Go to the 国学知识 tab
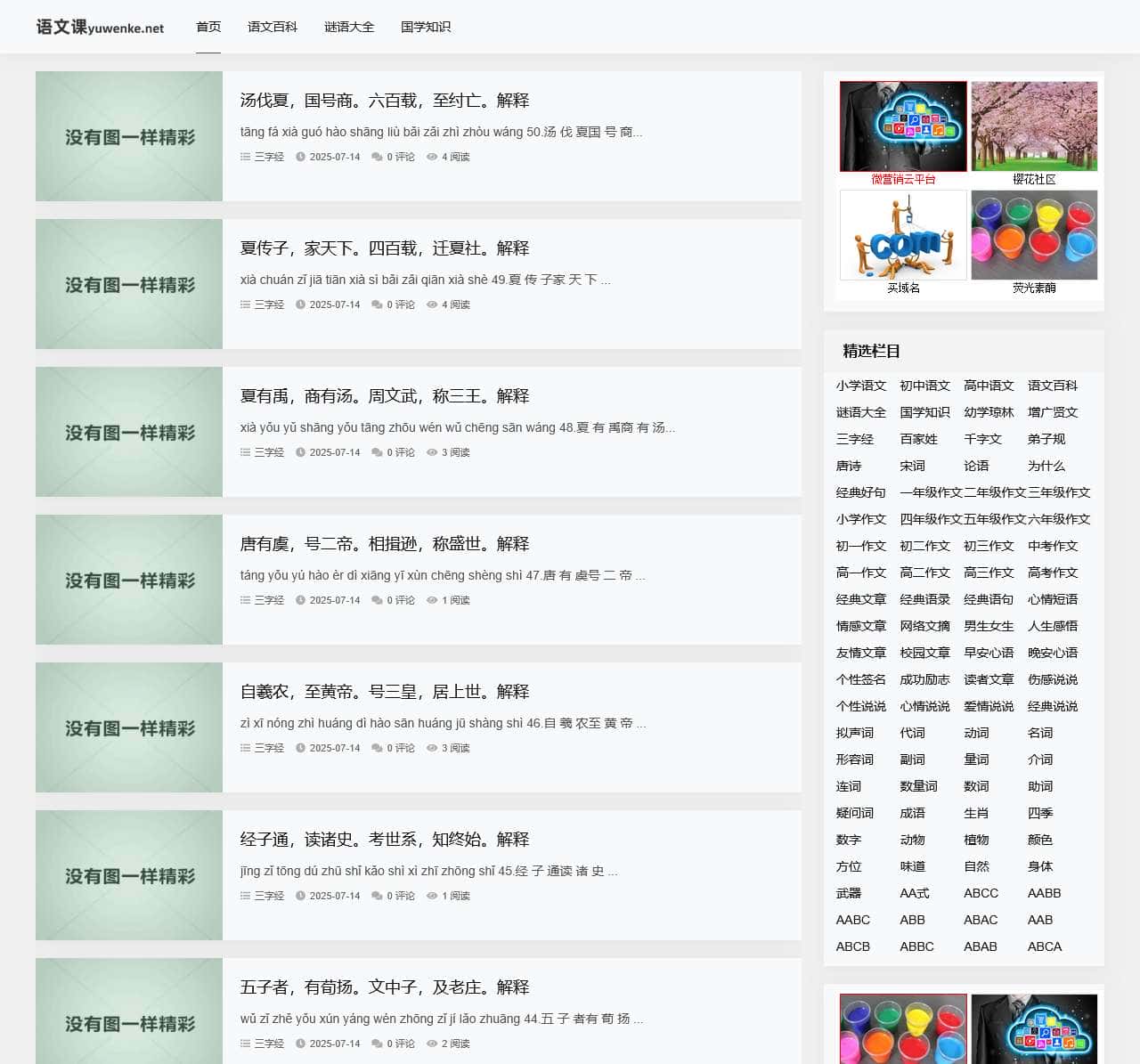1140x1064 pixels. [x=426, y=27]
